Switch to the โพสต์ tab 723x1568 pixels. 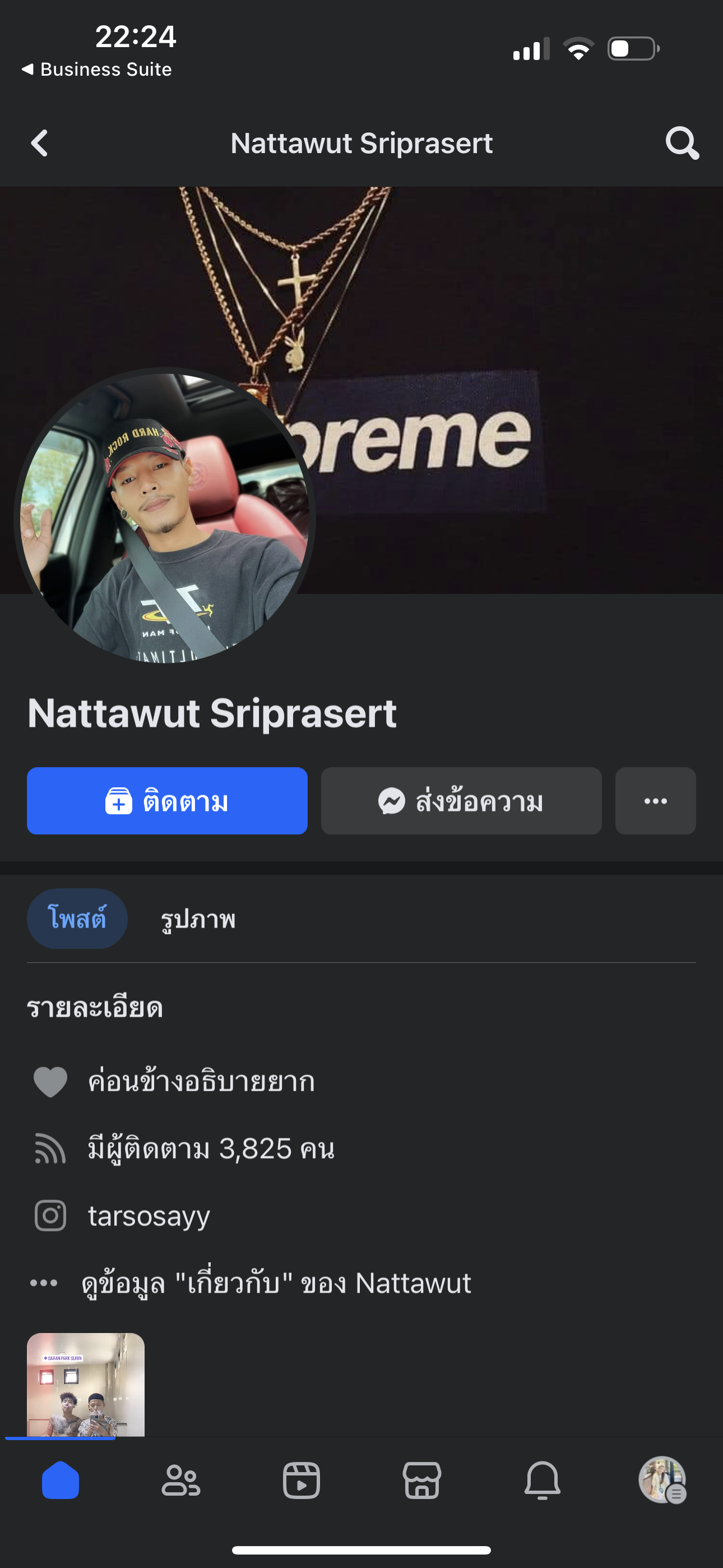77,919
